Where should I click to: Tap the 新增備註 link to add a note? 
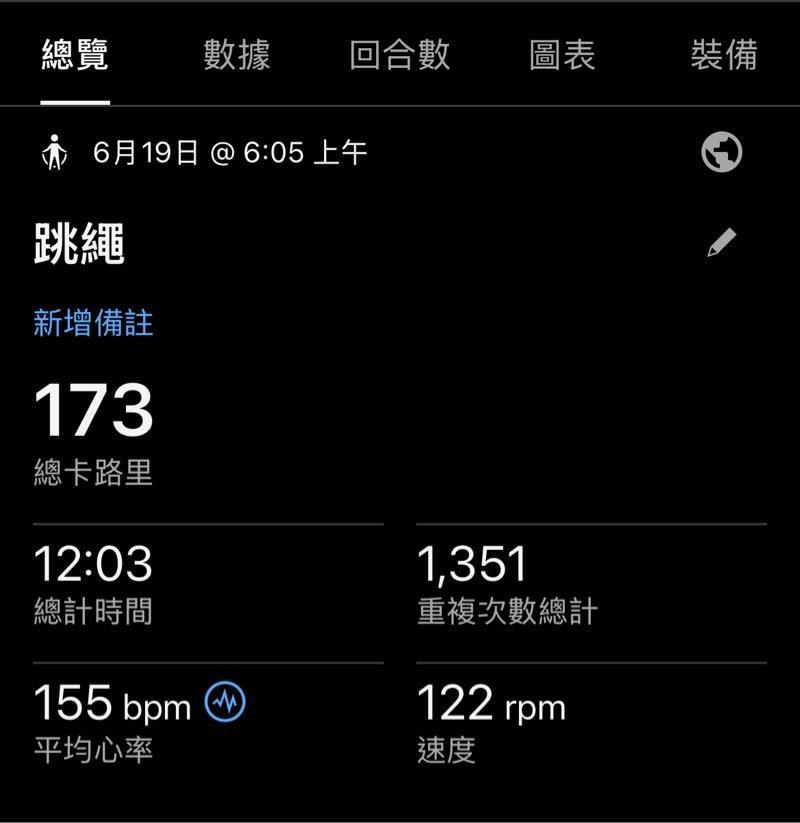[x=93, y=323]
